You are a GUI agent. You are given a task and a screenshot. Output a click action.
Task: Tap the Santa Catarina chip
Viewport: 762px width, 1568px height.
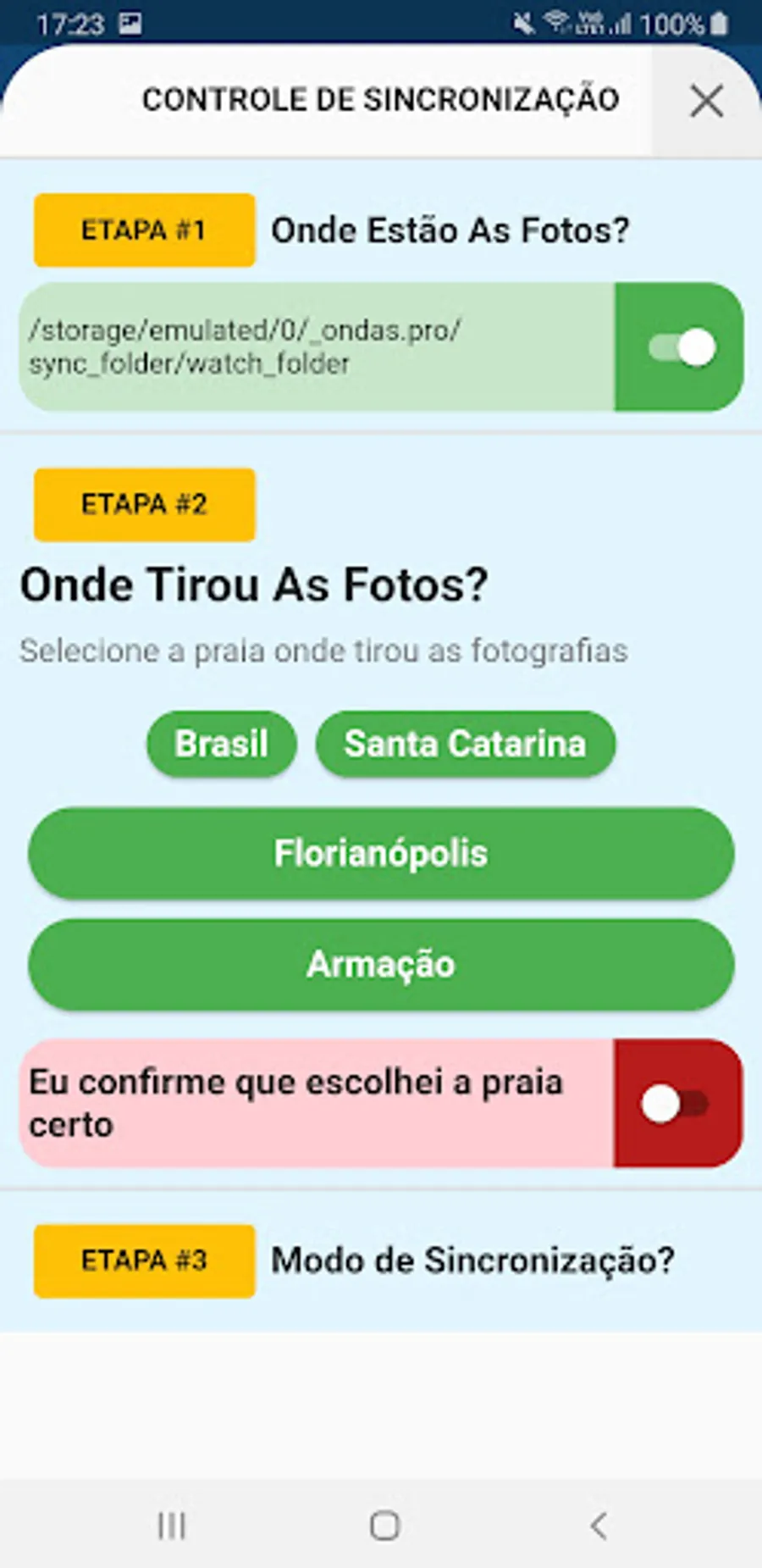click(x=465, y=744)
